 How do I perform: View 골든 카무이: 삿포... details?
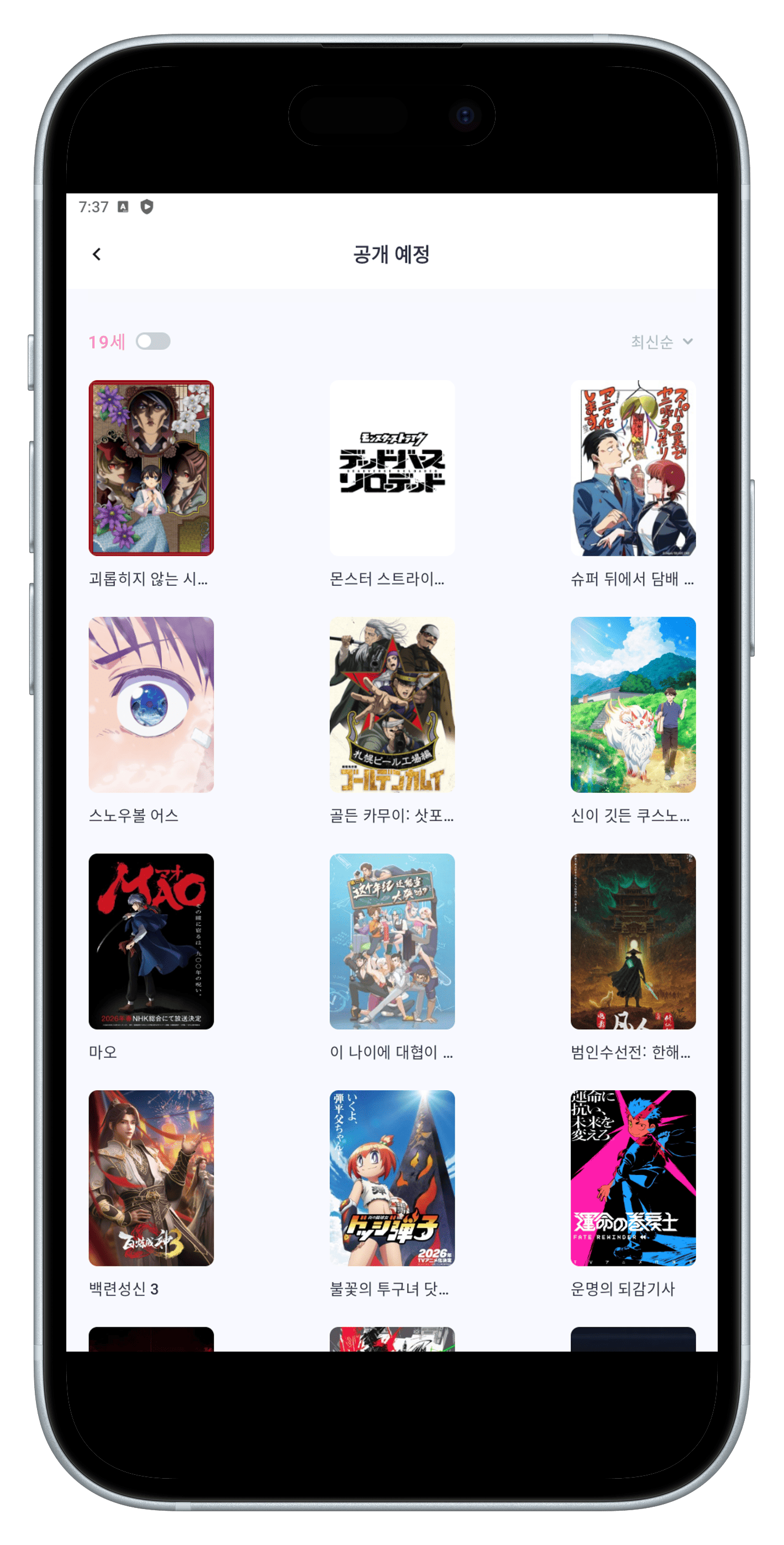coord(392,704)
